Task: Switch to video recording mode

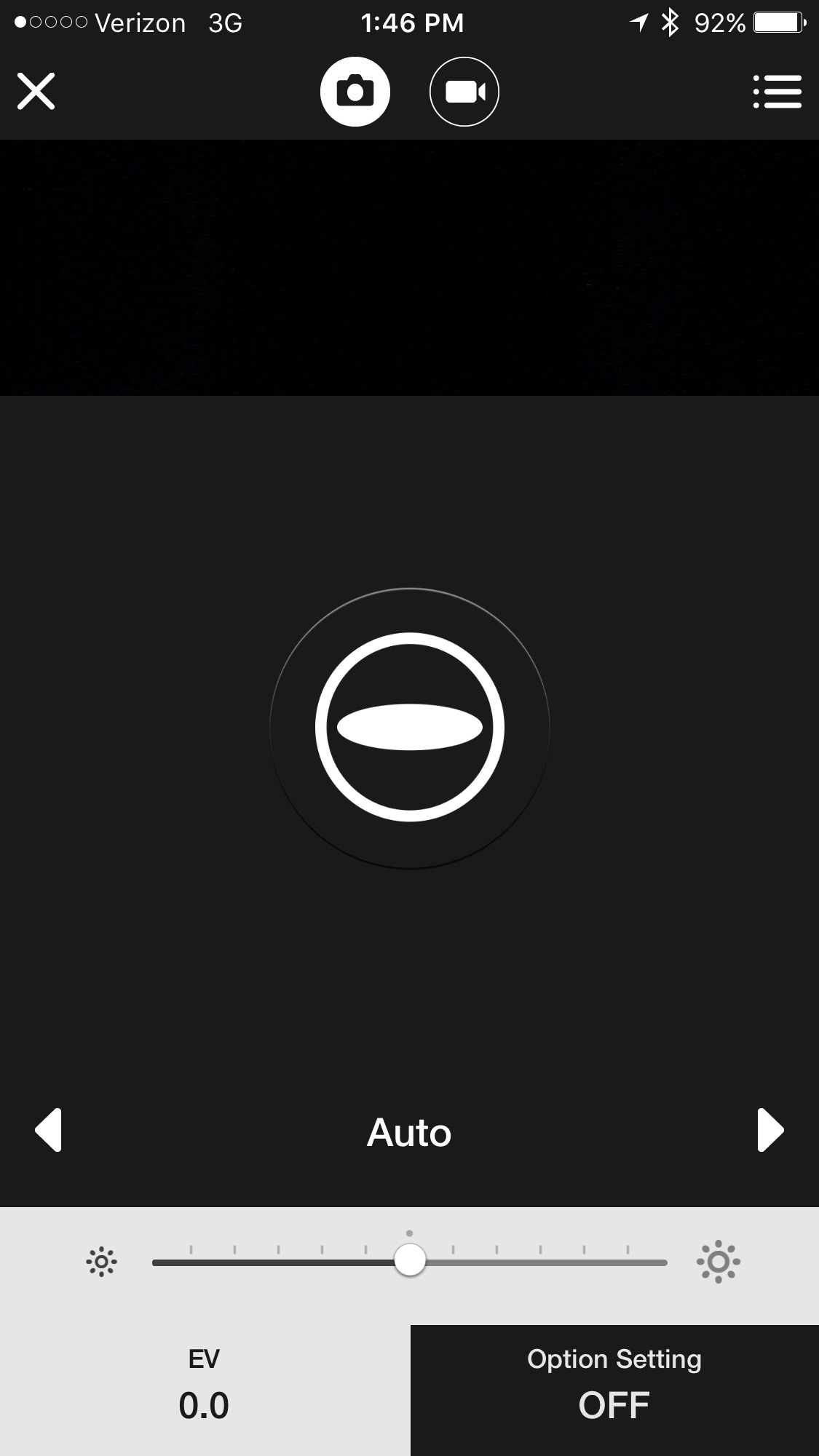Action: pos(464,92)
